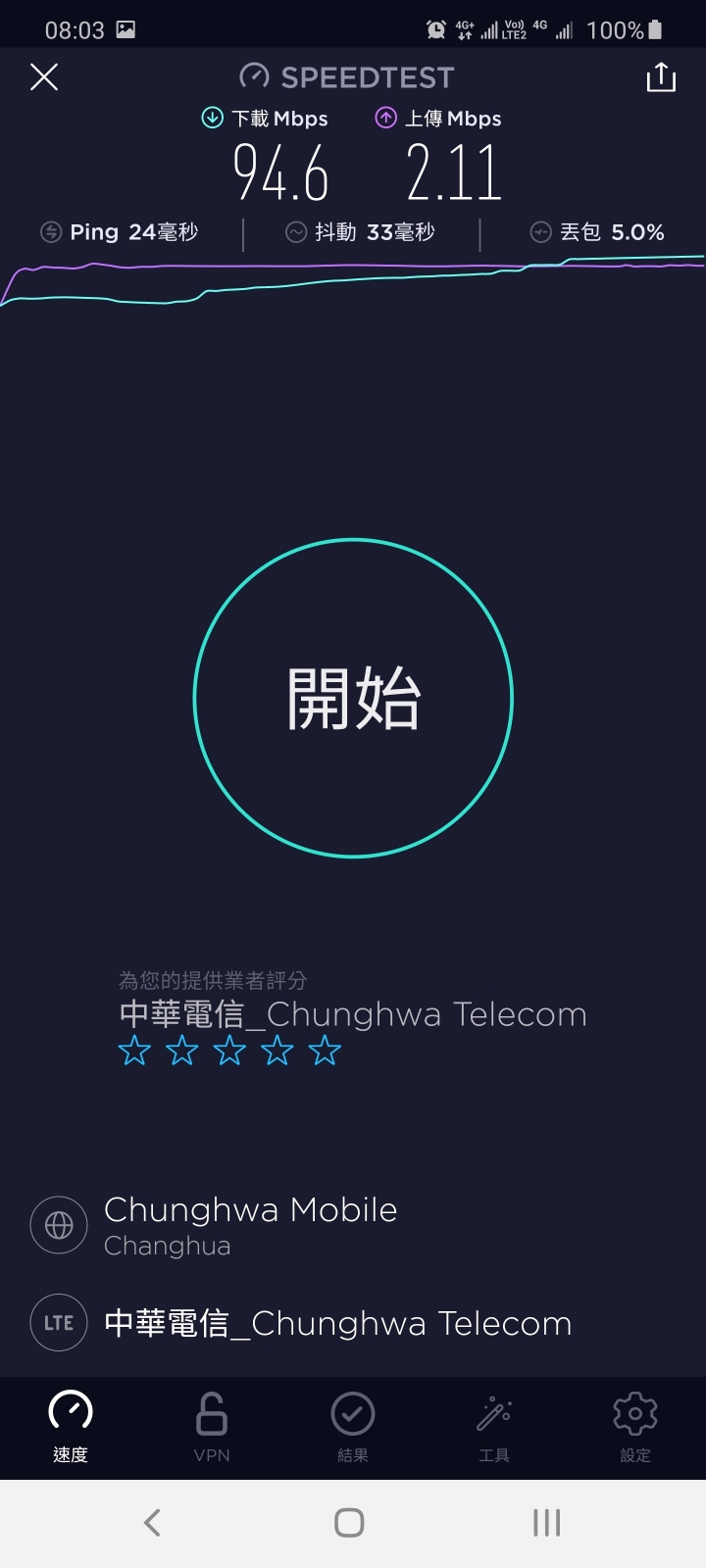
Task: Switch to the 速度 tab
Action: (71, 1426)
